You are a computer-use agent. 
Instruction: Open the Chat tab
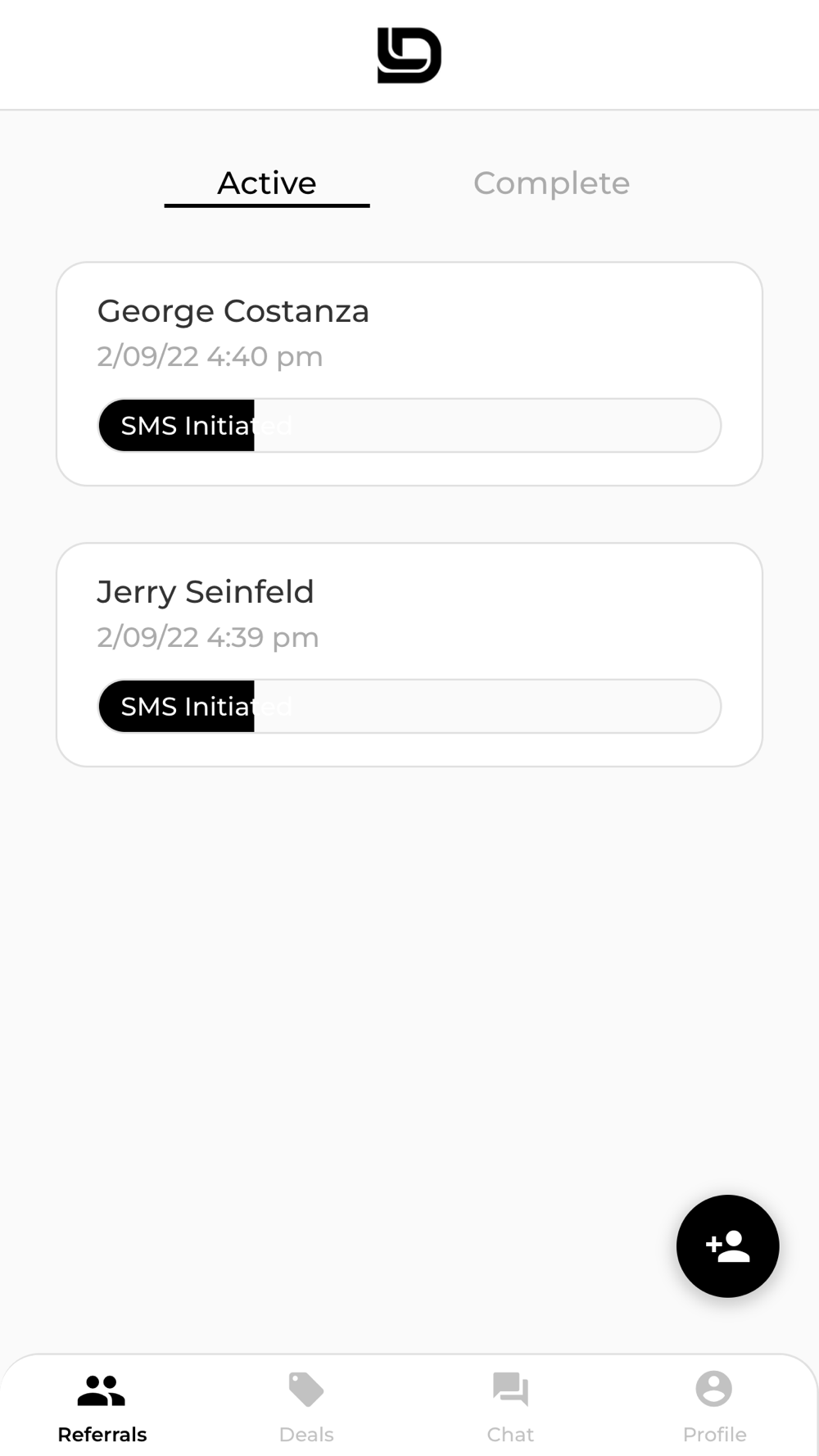pos(510,1408)
